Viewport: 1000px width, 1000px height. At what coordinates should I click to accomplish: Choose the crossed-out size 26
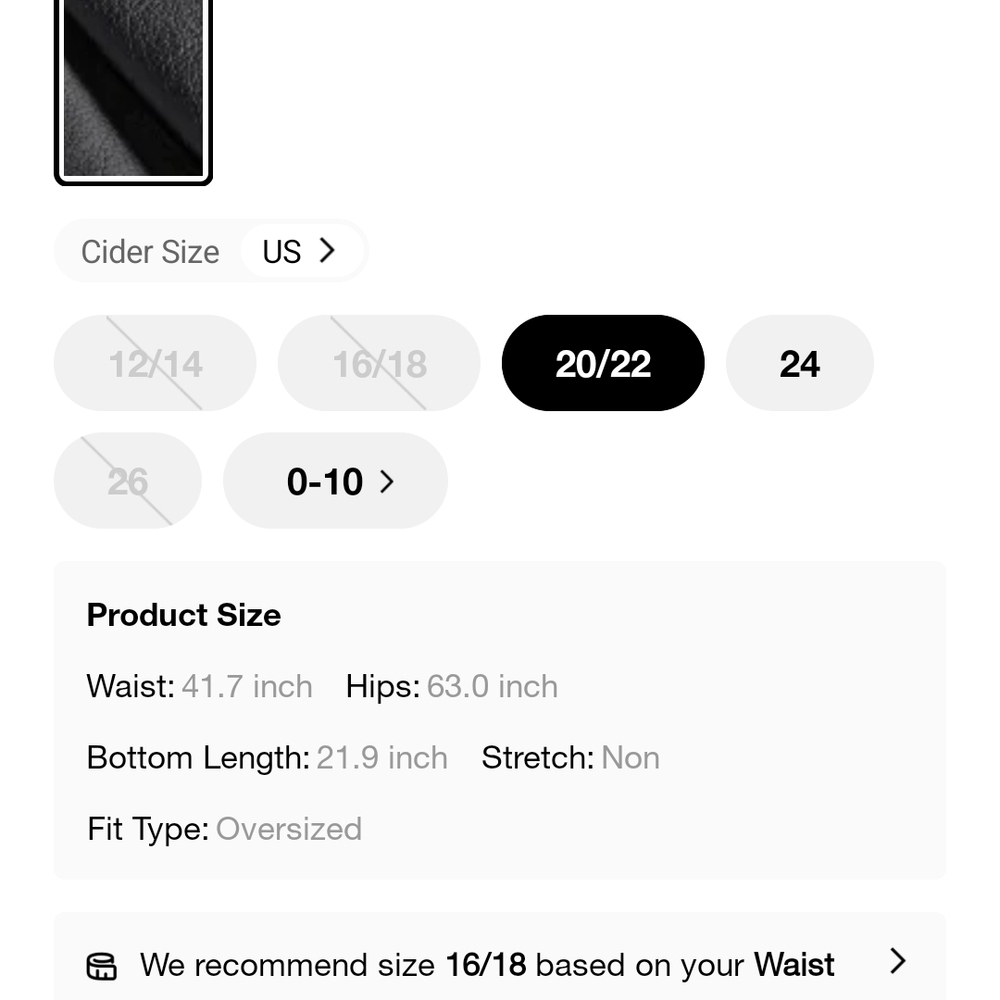pyautogui.click(x=128, y=481)
